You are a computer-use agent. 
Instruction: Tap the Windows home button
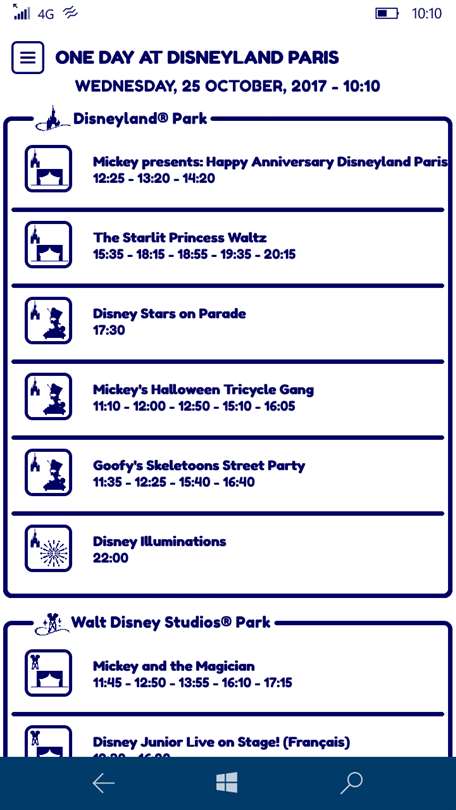tap(227, 783)
